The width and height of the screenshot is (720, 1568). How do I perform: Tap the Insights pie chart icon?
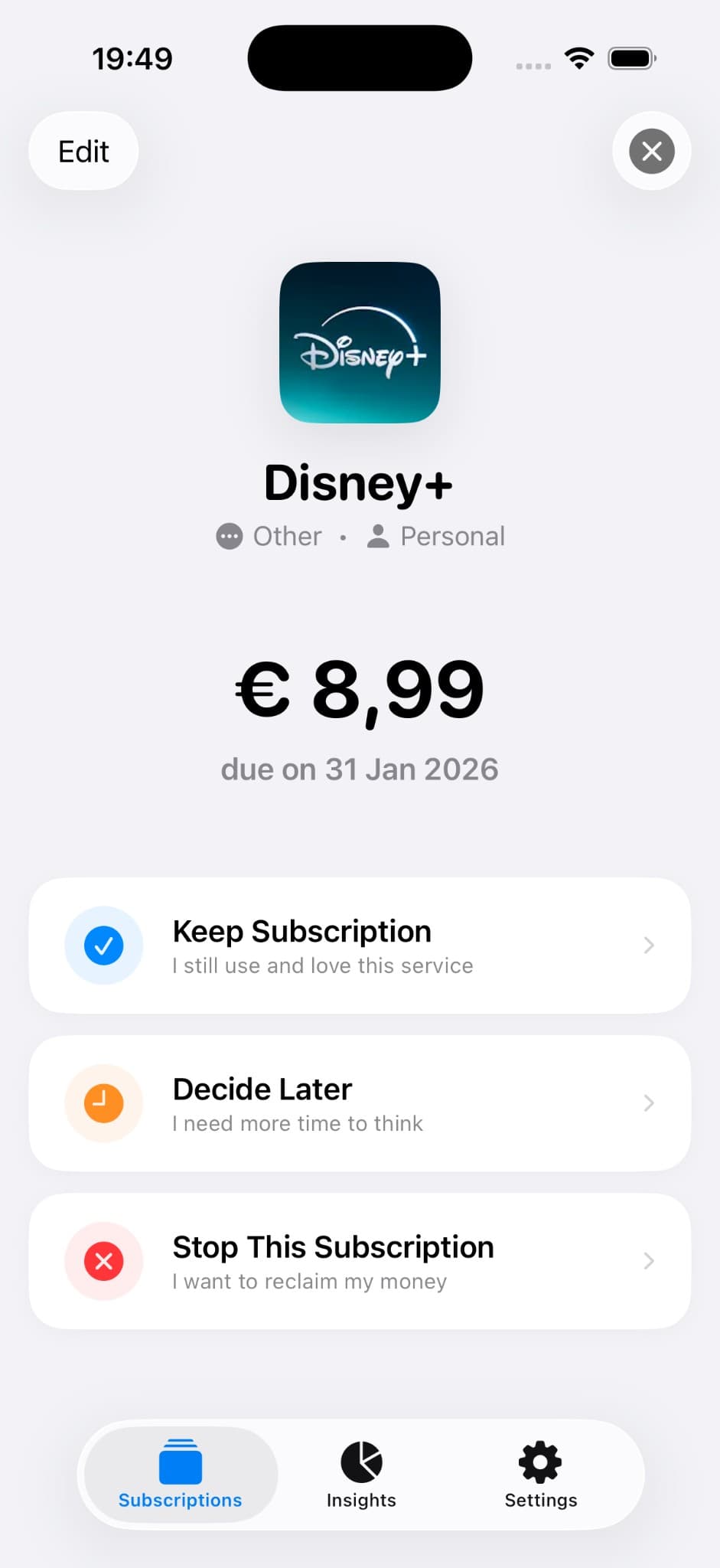pyautogui.click(x=360, y=1459)
